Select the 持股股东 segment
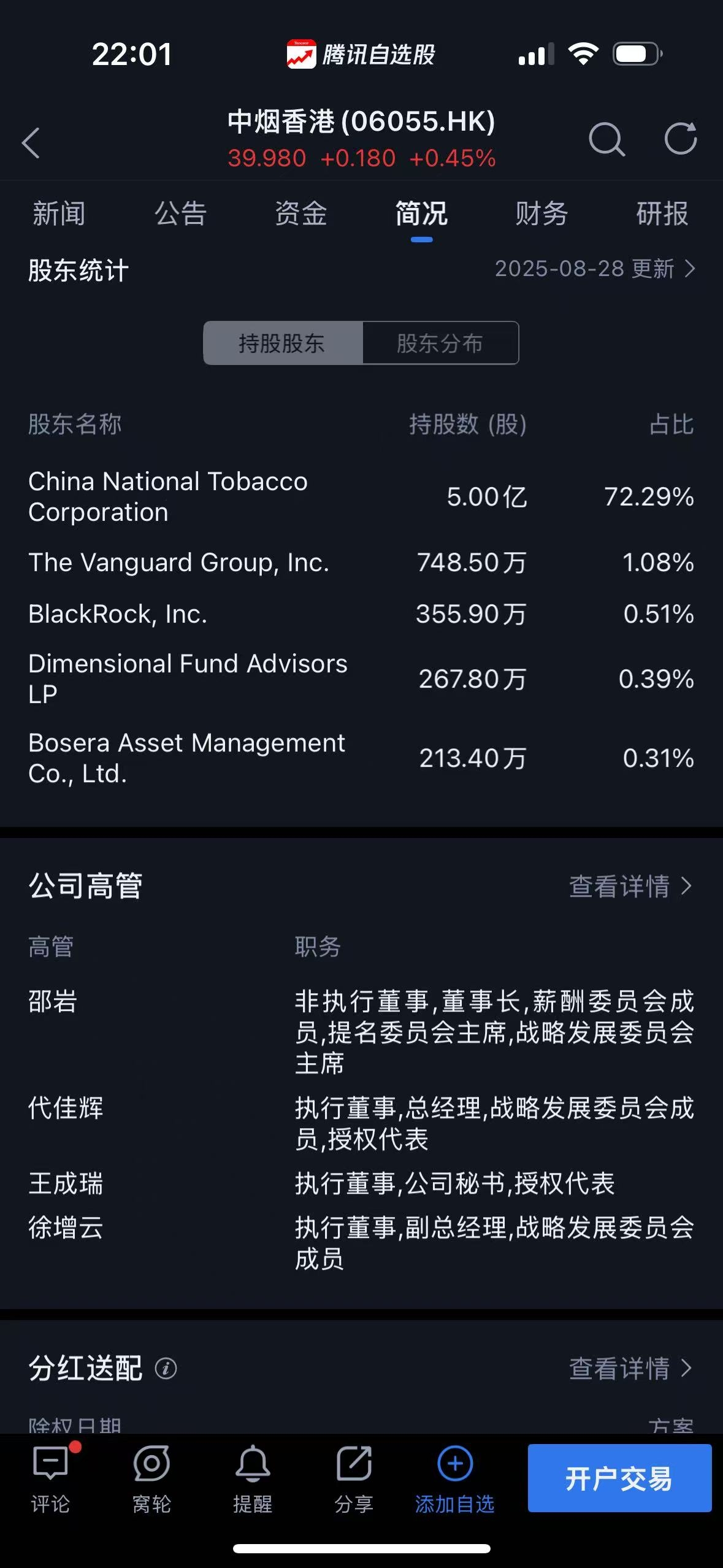 [283, 343]
